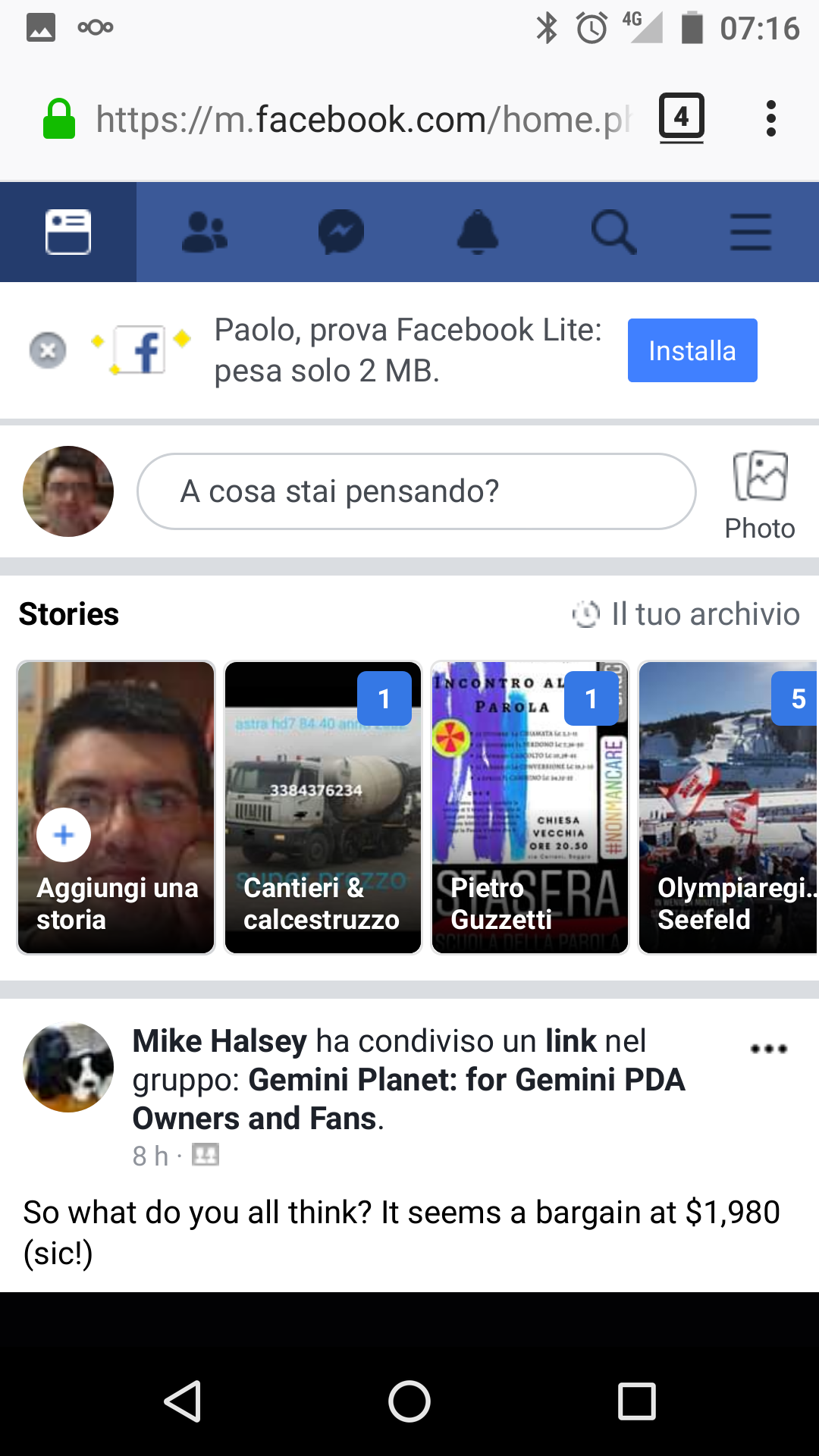
Task: Tap Installa for Facebook Lite
Action: [x=692, y=350]
